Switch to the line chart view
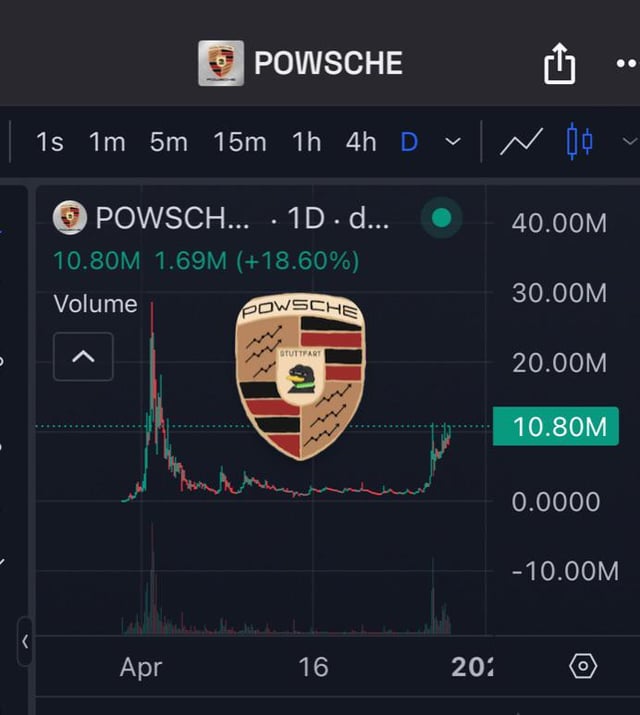This screenshot has height=715, width=640. (521, 142)
